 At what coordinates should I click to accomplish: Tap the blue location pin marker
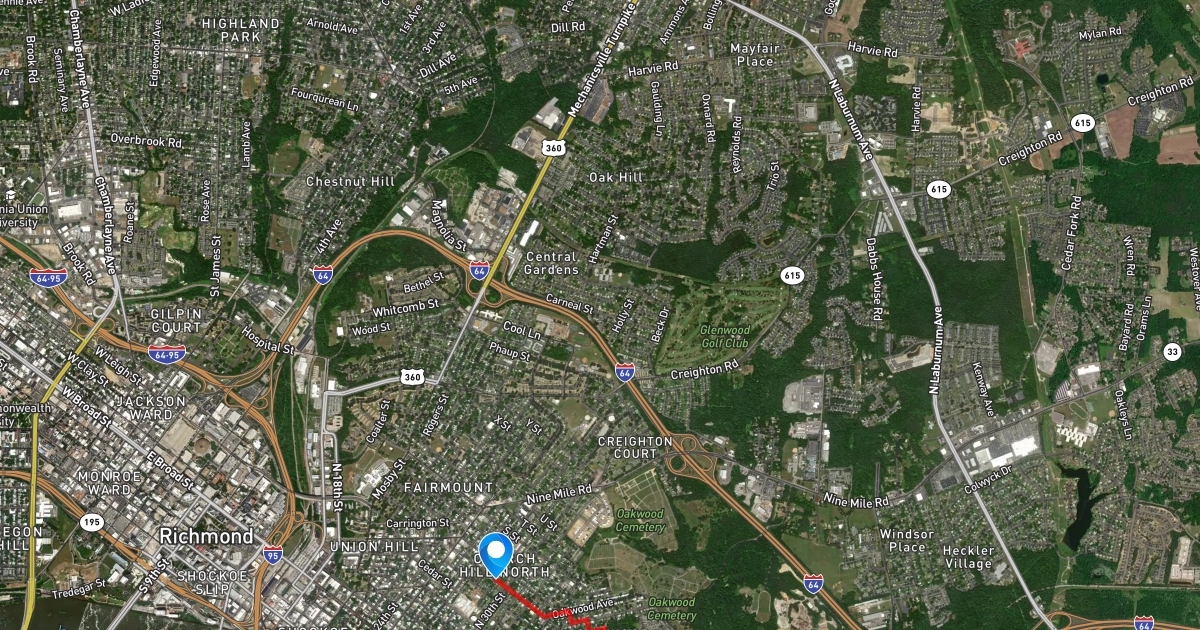coord(496,553)
